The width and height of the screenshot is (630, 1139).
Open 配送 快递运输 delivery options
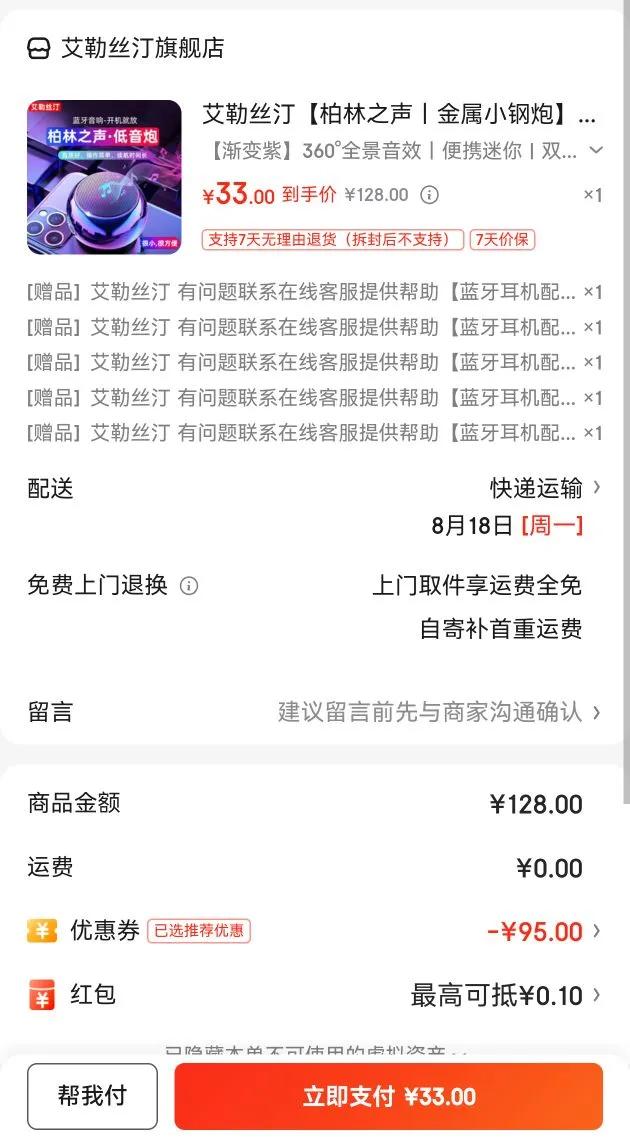click(x=545, y=488)
